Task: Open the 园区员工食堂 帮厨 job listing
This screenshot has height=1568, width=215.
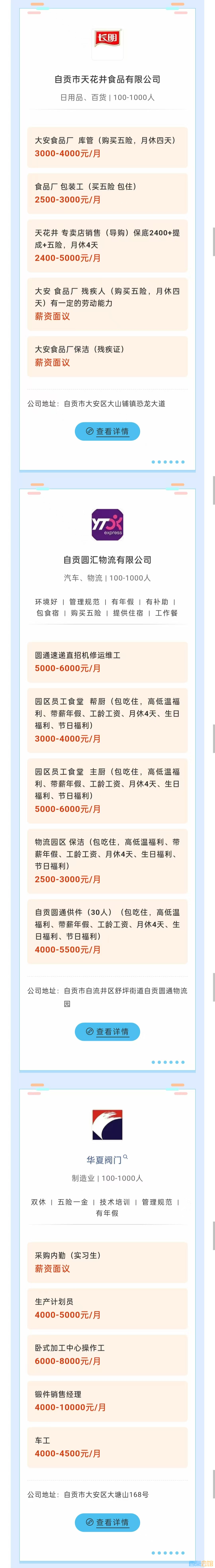Action: (x=107, y=719)
